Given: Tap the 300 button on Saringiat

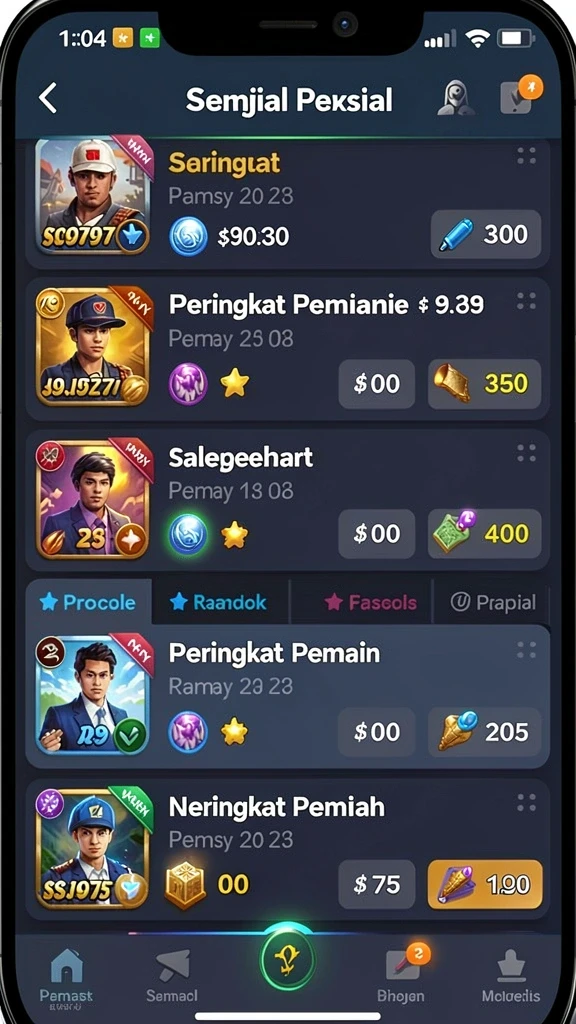Looking at the screenshot, I should point(486,234).
